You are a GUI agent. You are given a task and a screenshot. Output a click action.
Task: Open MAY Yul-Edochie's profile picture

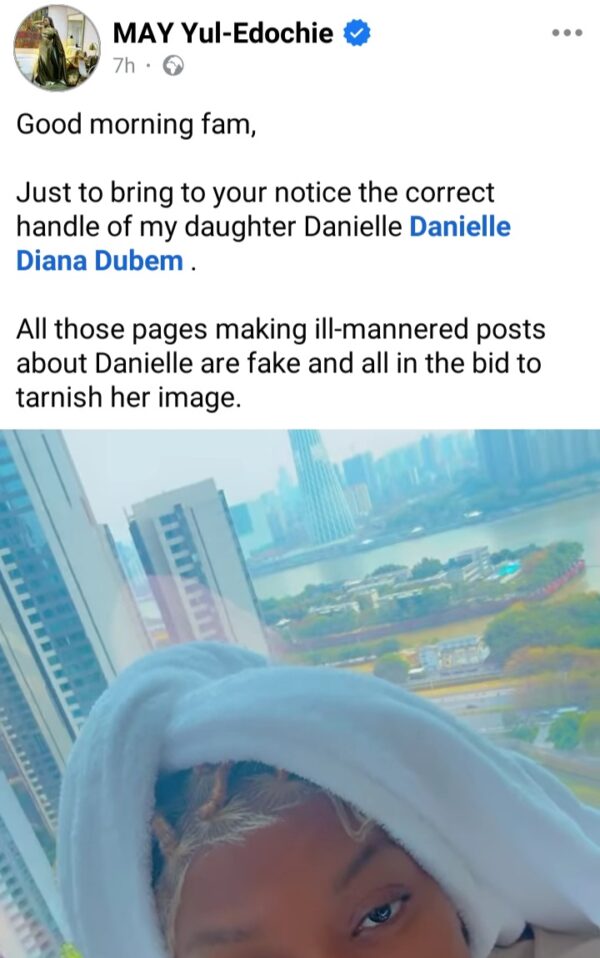[56, 47]
